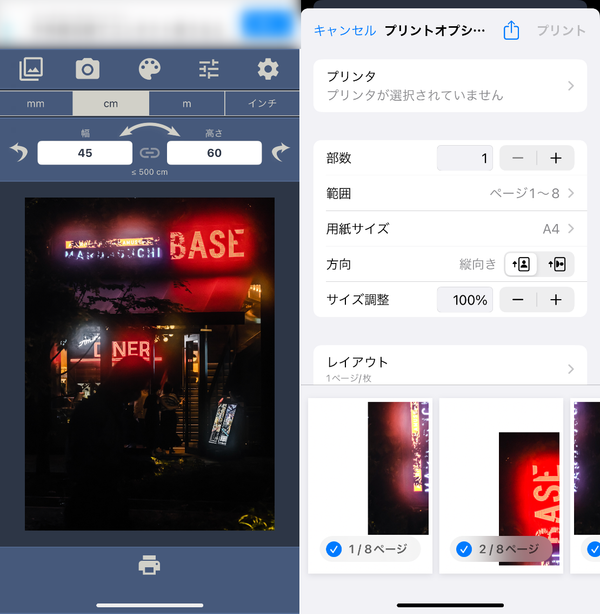600x614 pixels.
Task: Open 用紙サイズ paper size A4 row
Action: point(450,229)
